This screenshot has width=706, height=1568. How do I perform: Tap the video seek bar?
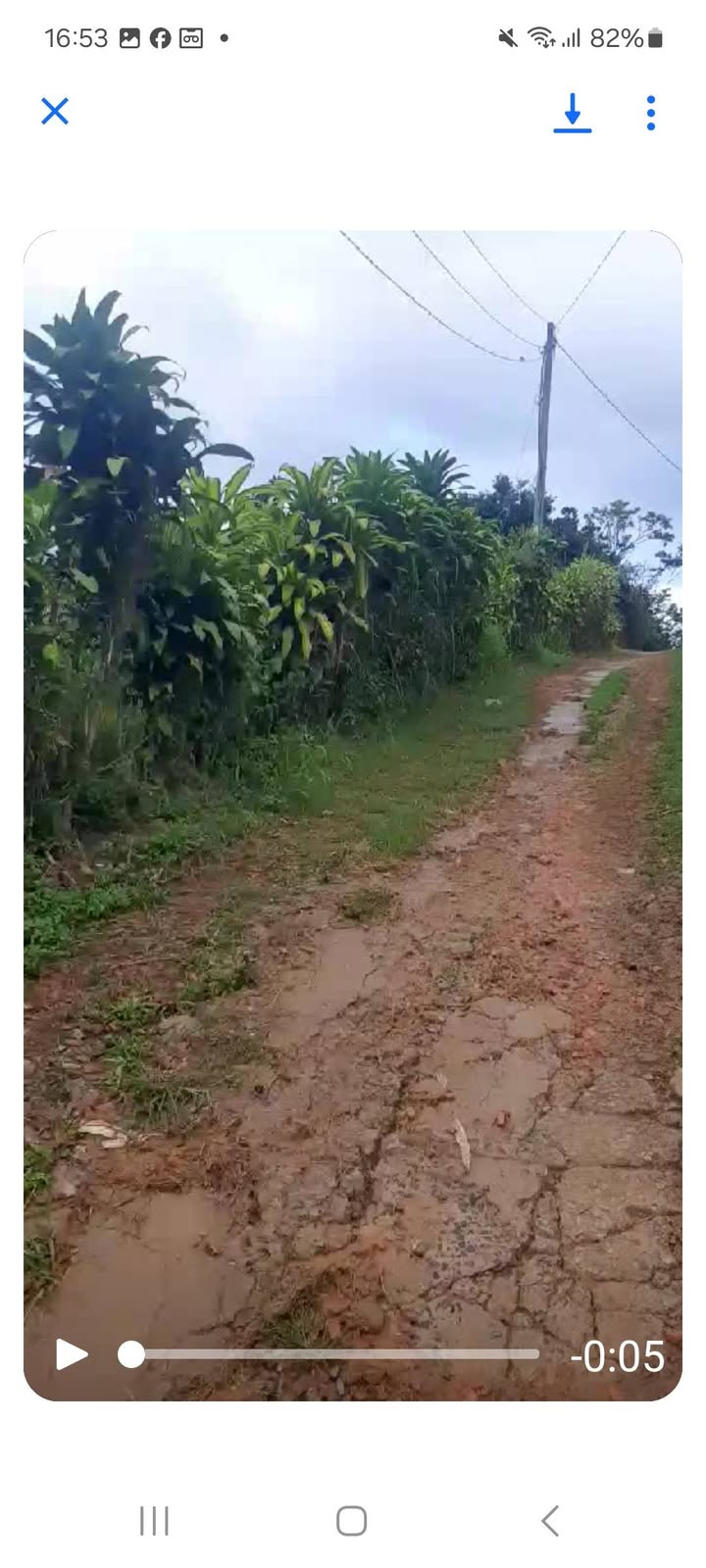click(x=333, y=1354)
